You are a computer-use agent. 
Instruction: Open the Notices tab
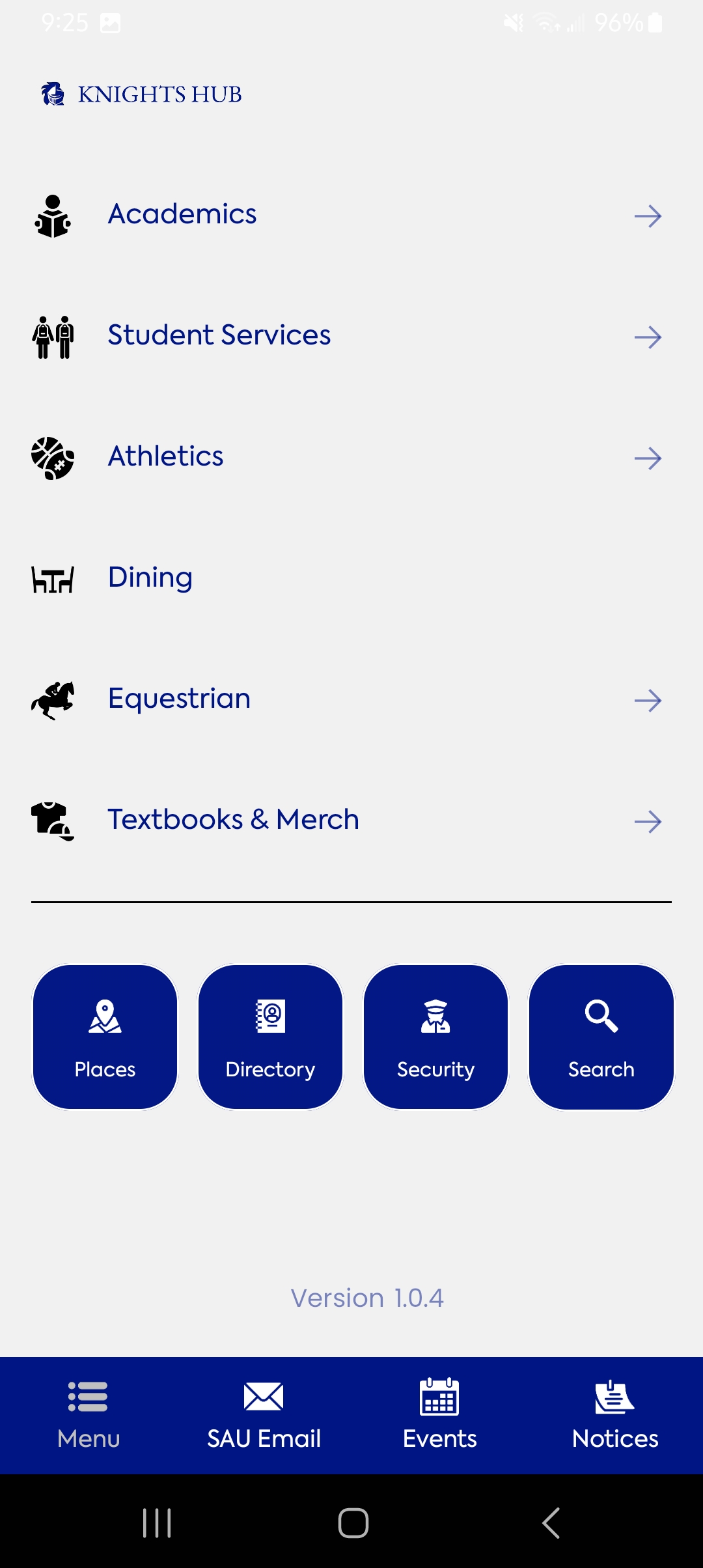pos(615,1416)
